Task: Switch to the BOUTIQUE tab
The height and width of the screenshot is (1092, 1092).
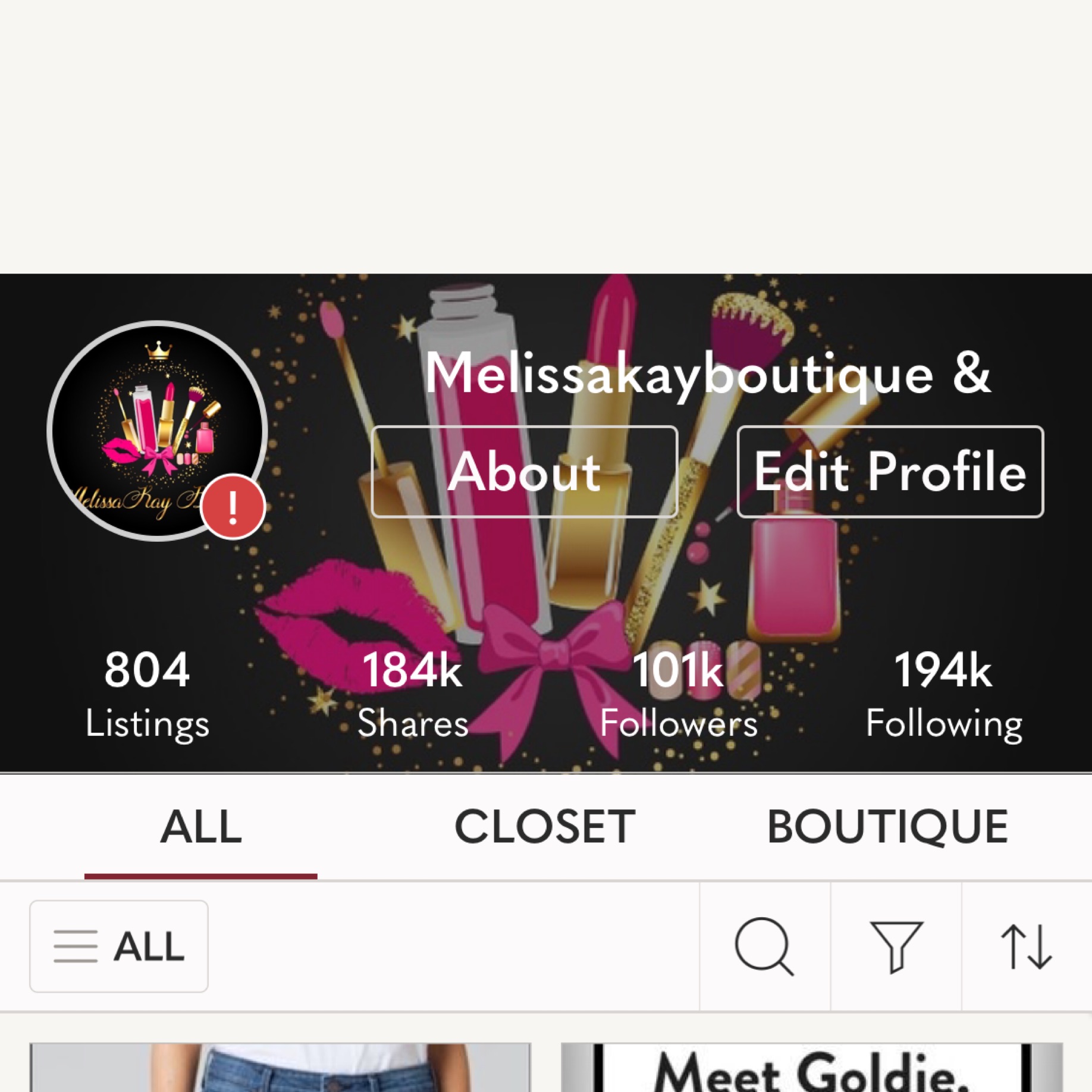Action: point(887,827)
